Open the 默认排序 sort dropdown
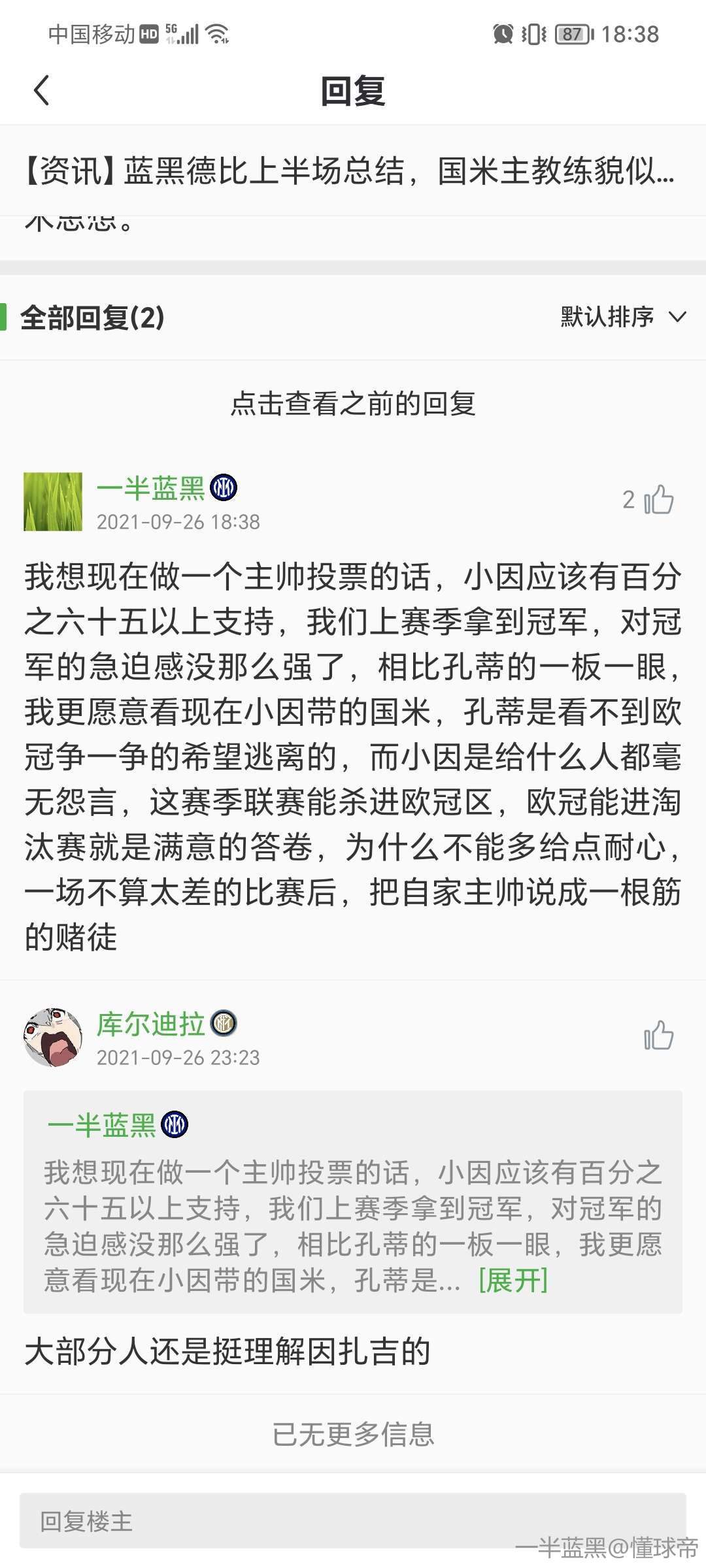The width and height of the screenshot is (706, 1568). pyautogui.click(x=623, y=317)
